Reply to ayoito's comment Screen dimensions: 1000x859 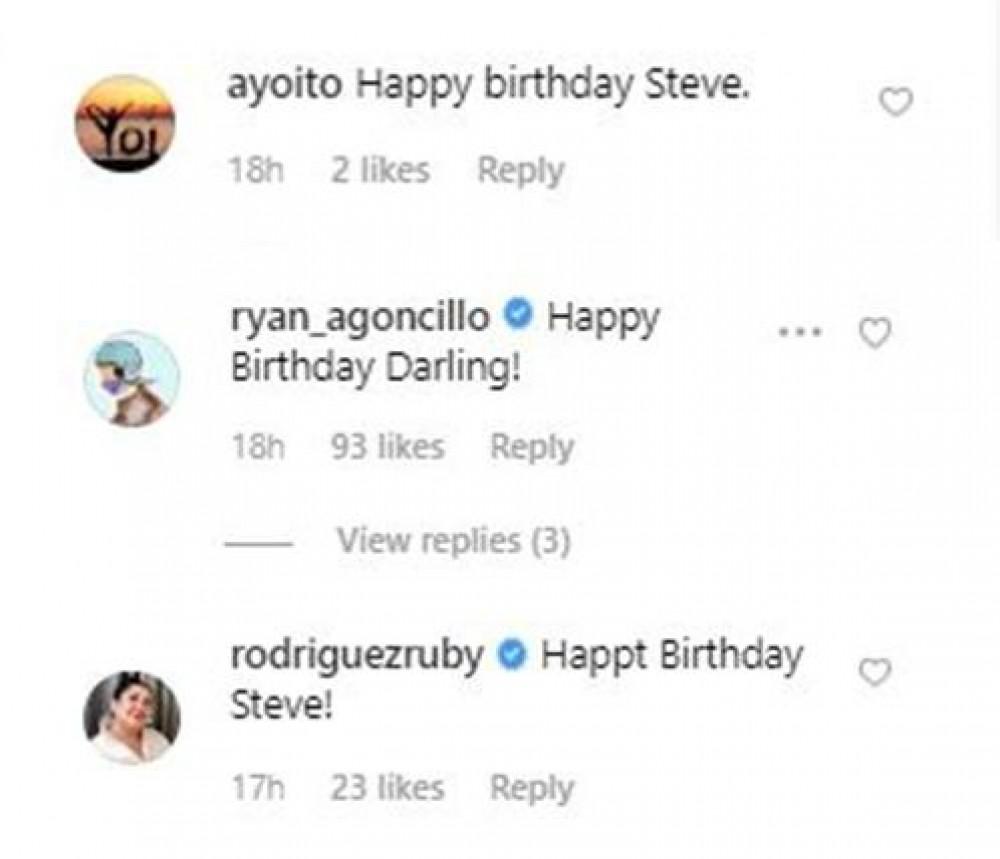520,170
